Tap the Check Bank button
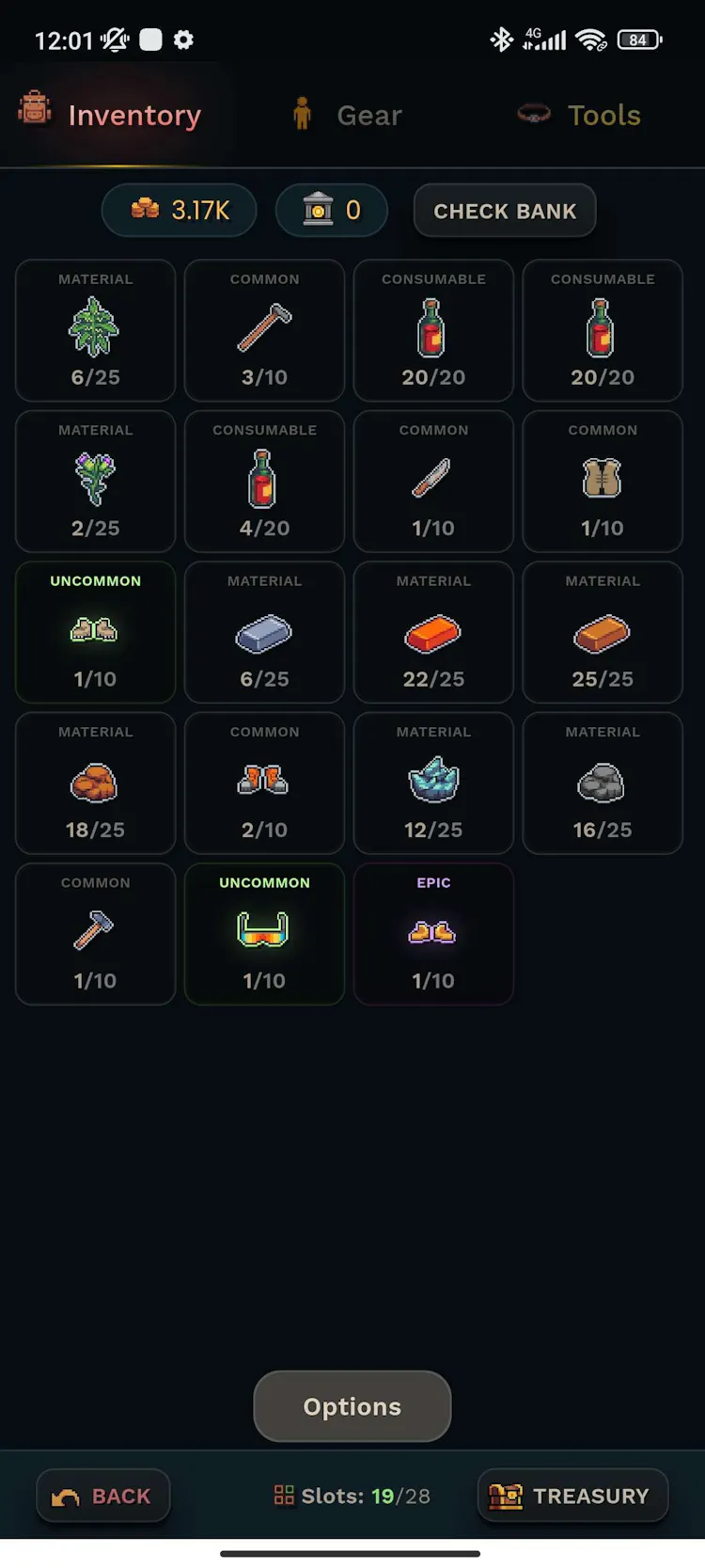Viewport: 705px width, 1568px height. coord(505,211)
